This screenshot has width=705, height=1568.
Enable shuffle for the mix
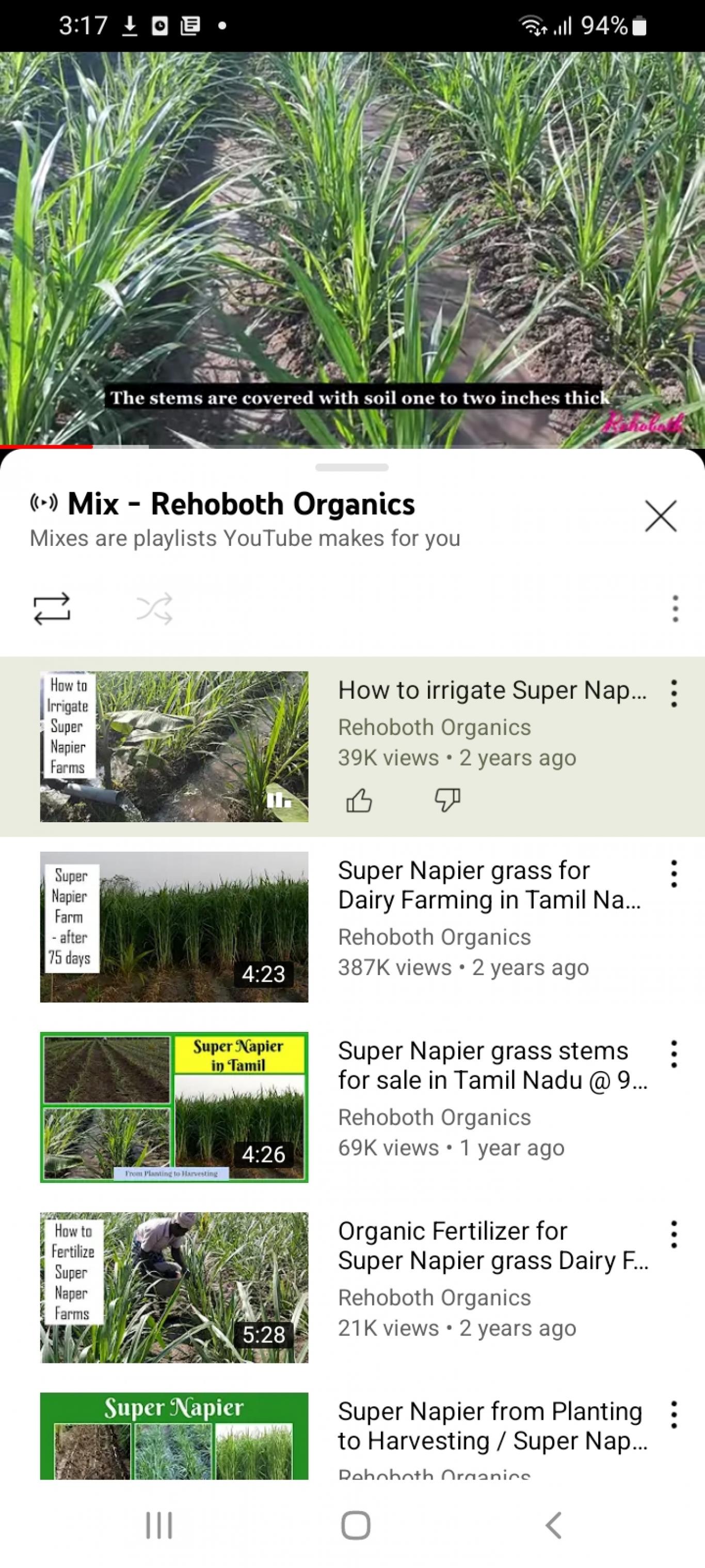(154, 608)
